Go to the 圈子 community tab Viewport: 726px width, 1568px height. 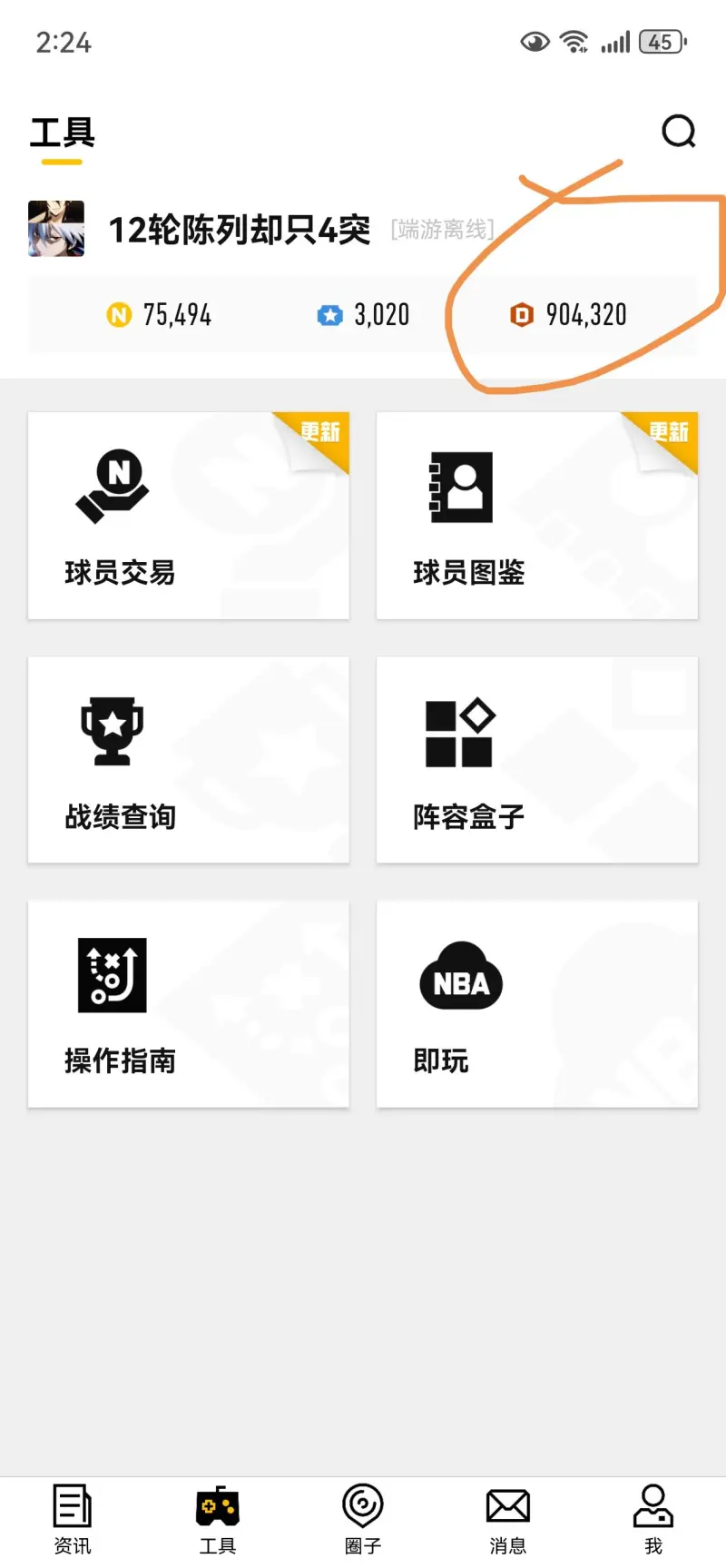(363, 1519)
